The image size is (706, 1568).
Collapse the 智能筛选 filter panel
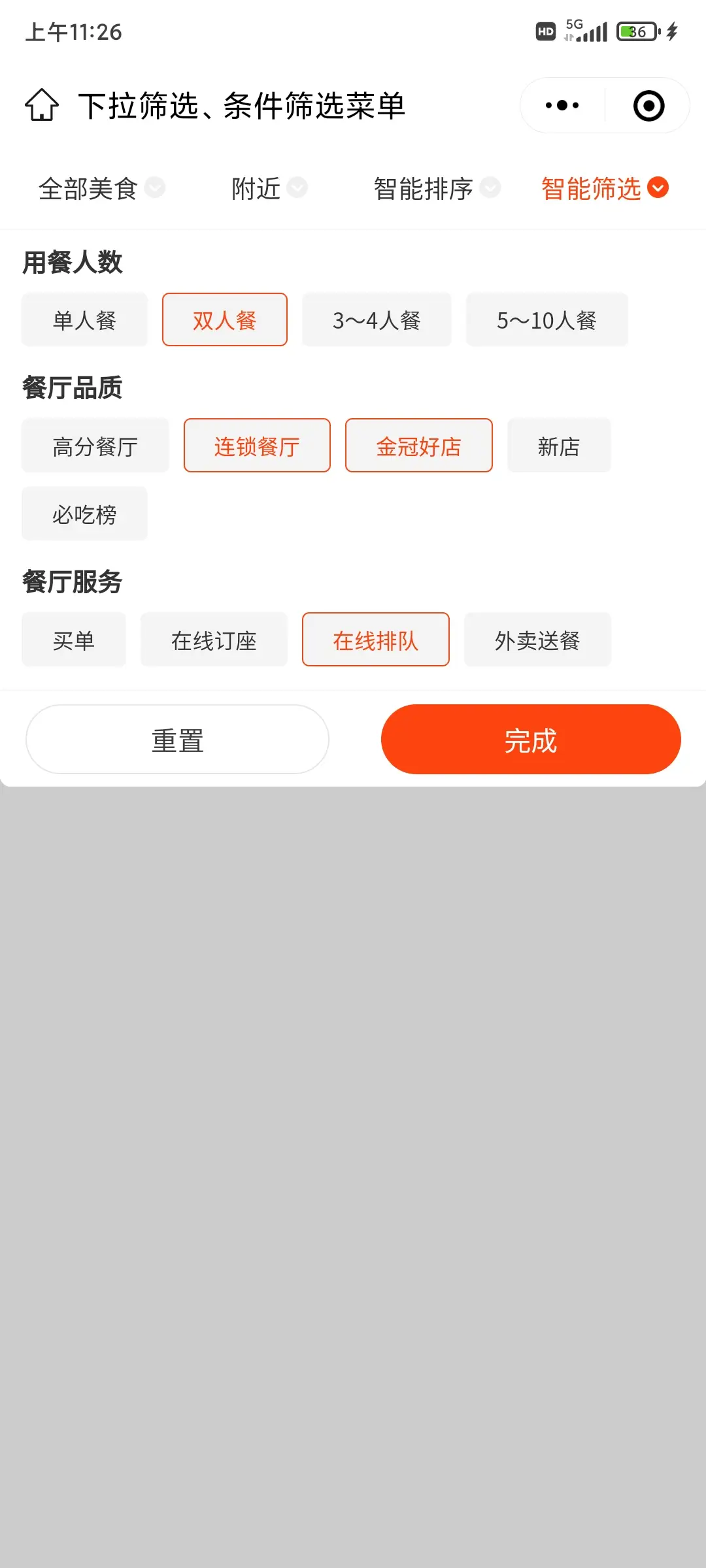604,189
